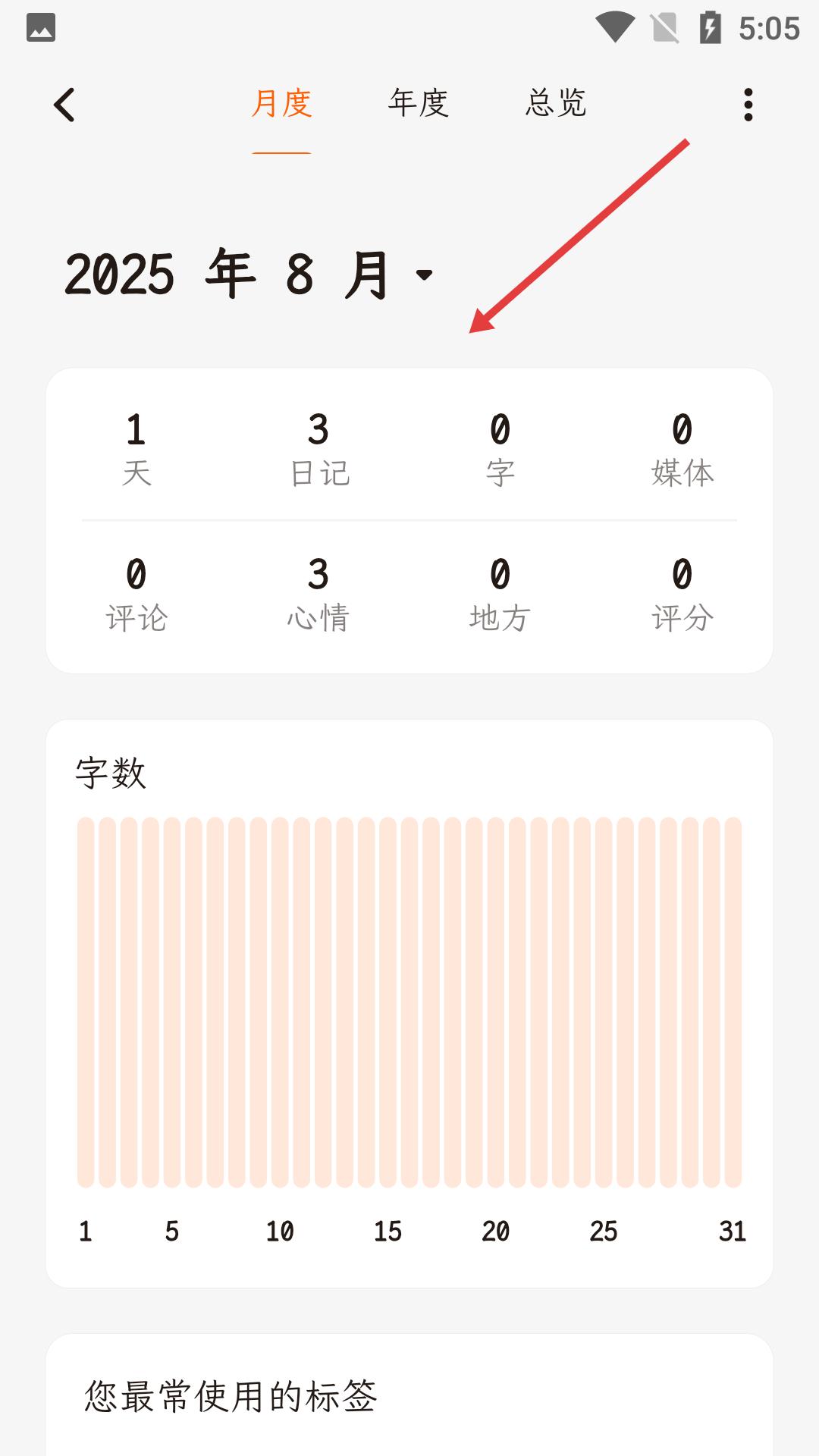Click the 心情 (mood) statistic counter
The height and width of the screenshot is (1456, 819).
[318, 591]
